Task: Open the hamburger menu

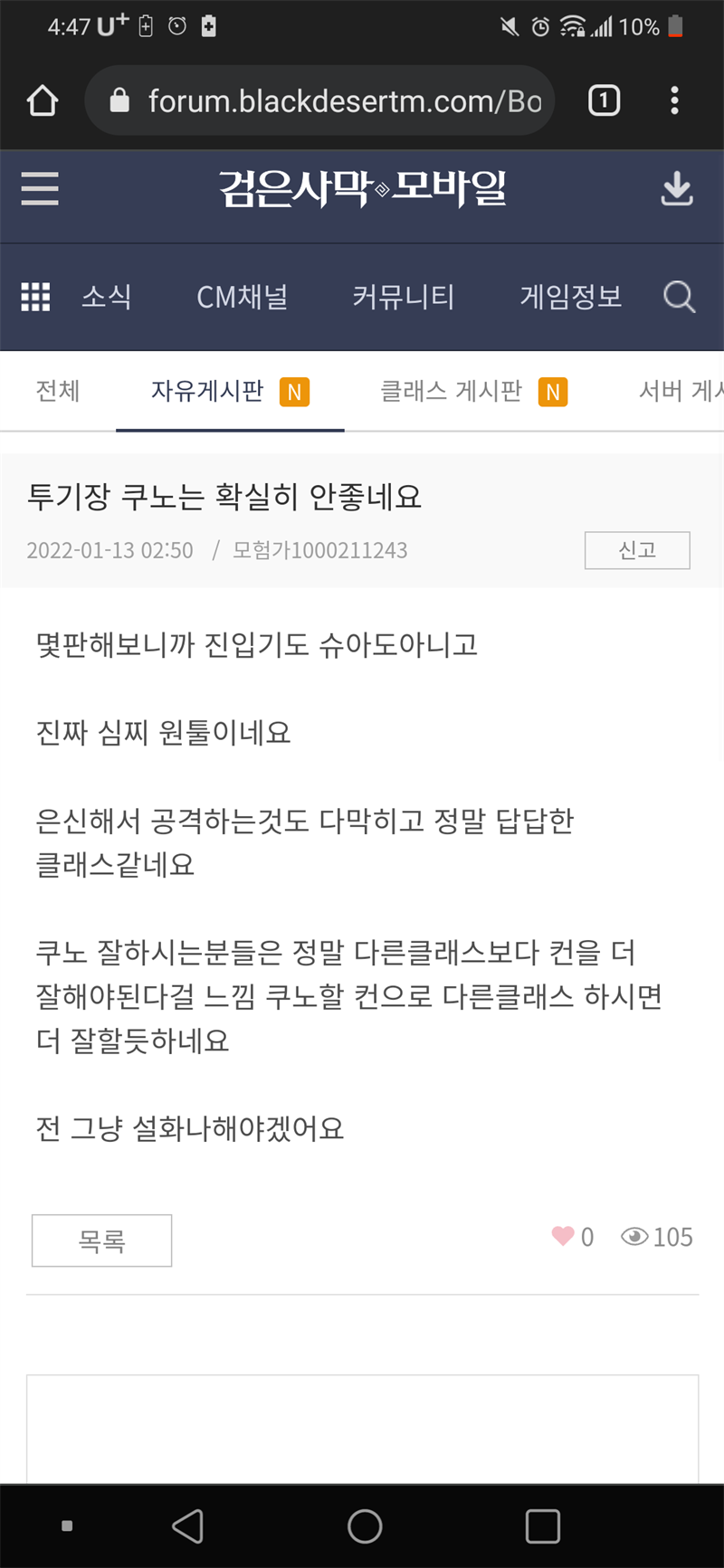Action: (40, 189)
